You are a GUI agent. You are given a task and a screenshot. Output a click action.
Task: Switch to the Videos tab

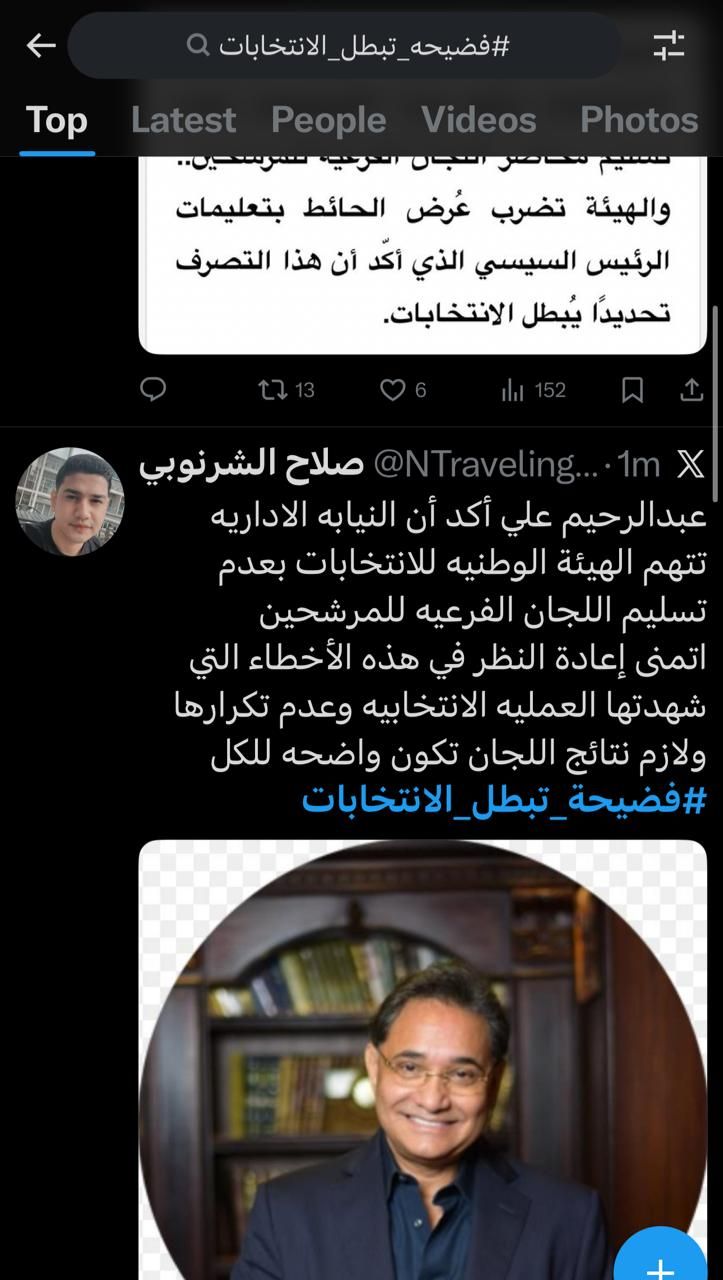(x=479, y=121)
